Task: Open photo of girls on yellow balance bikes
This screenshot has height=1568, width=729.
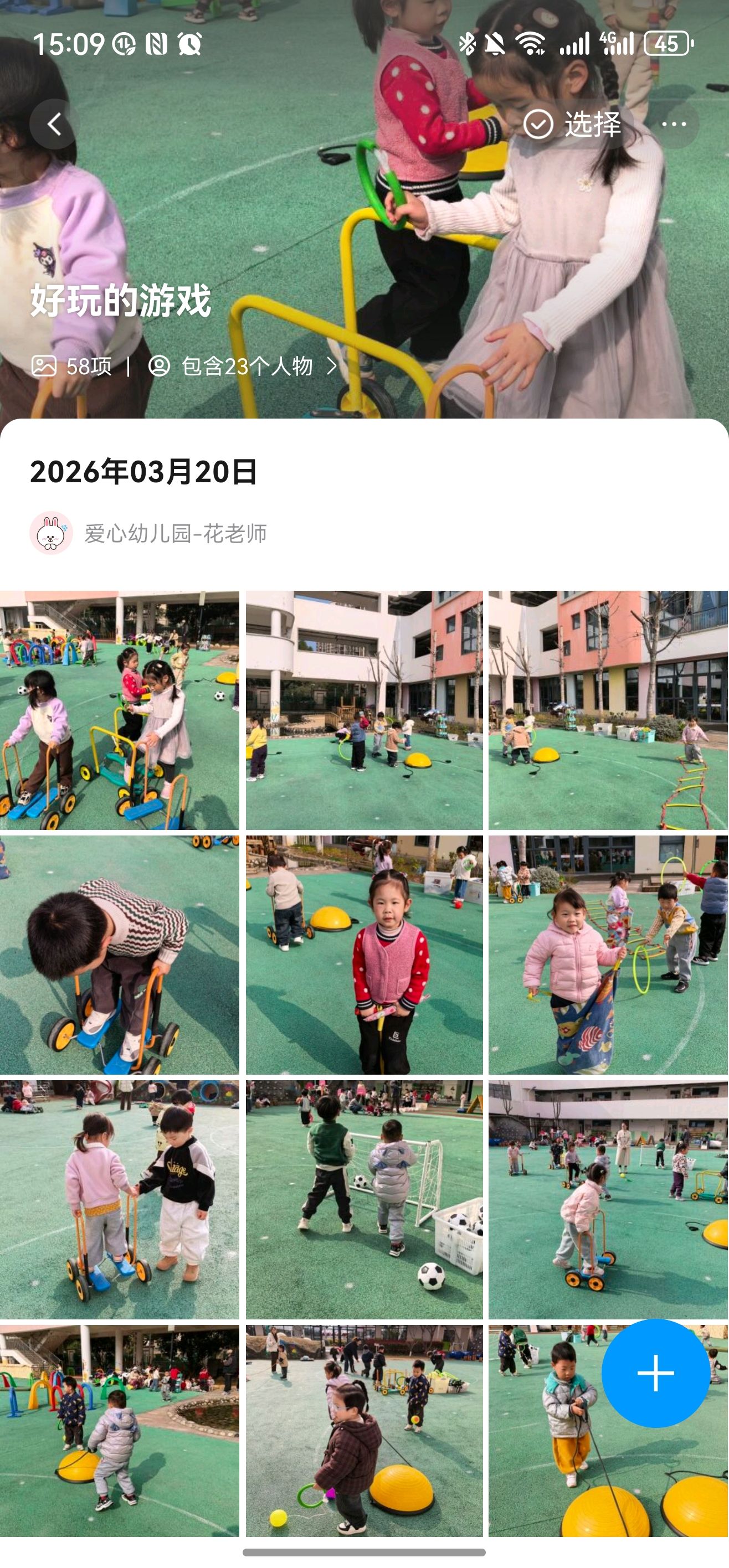Action: click(119, 710)
